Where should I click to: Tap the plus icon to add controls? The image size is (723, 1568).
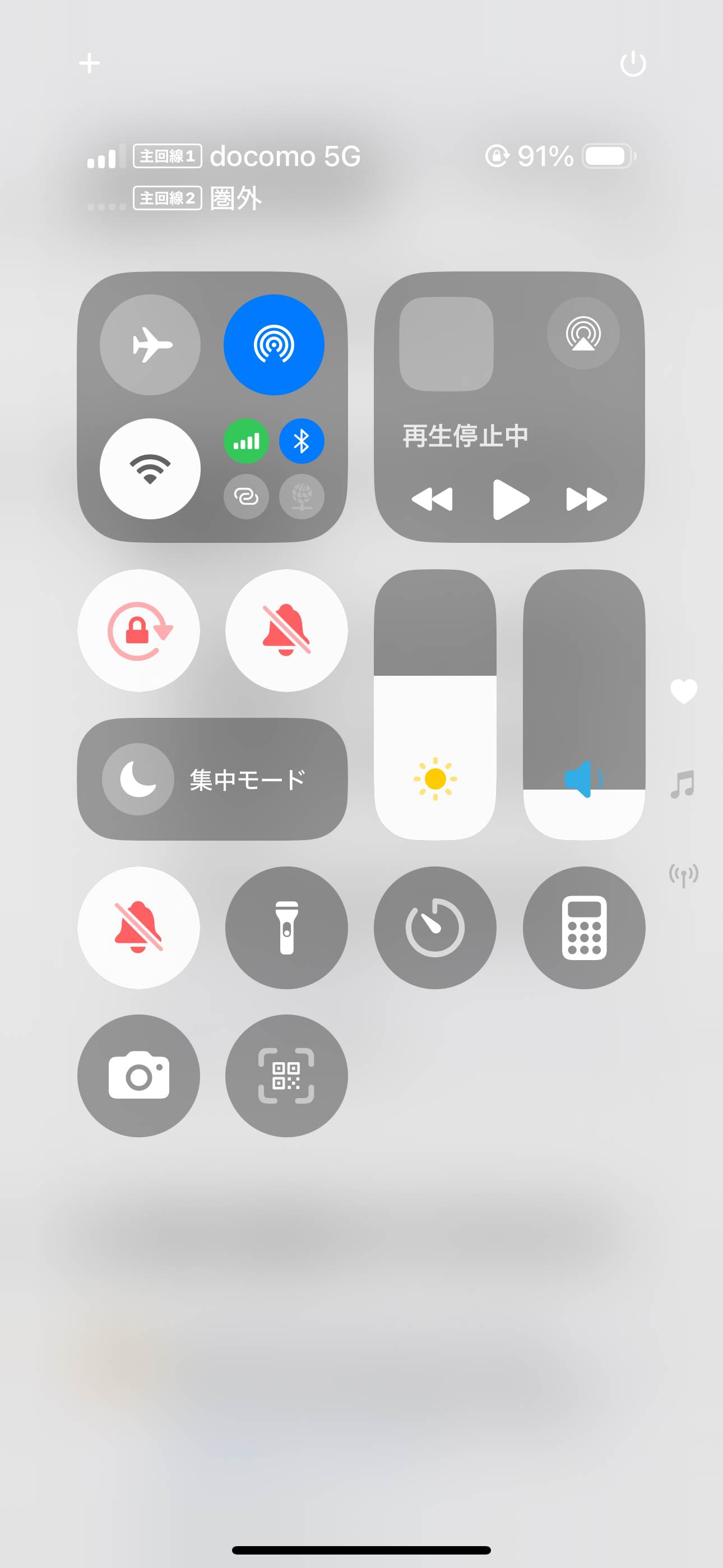click(x=90, y=63)
